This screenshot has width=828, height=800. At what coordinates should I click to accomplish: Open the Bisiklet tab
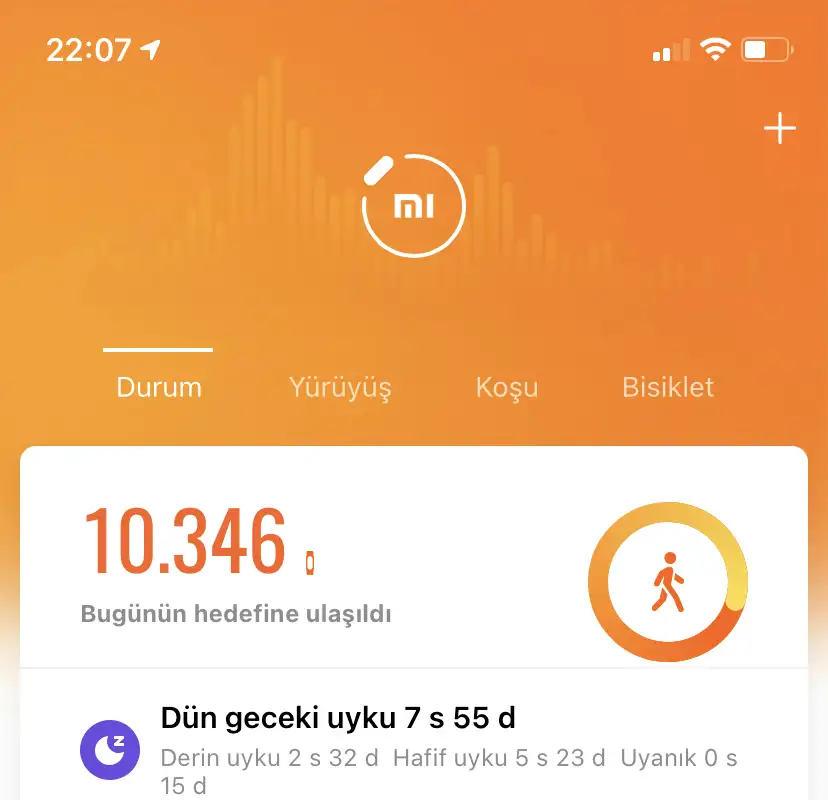click(668, 387)
